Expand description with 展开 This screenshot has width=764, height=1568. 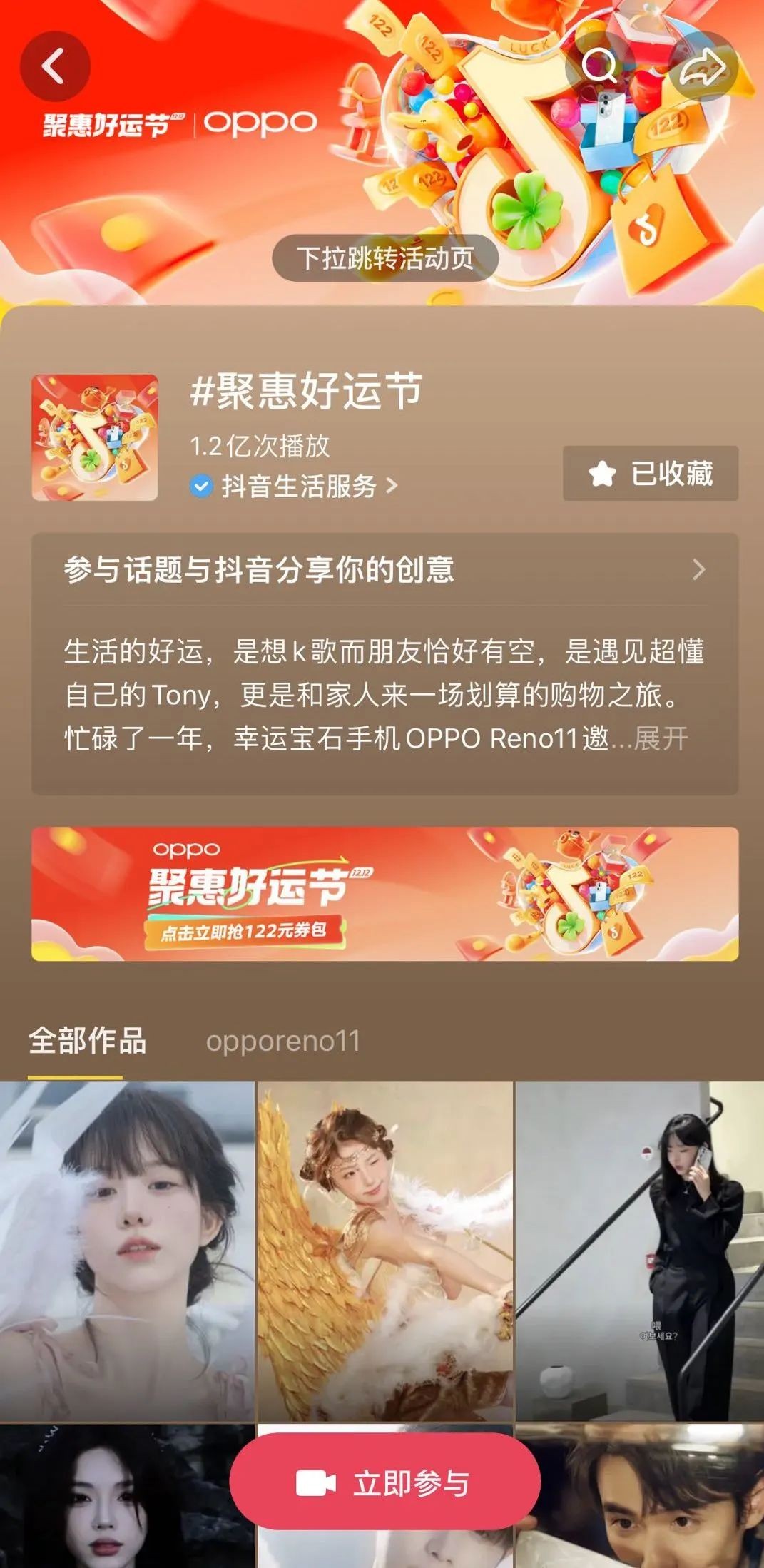(x=661, y=738)
